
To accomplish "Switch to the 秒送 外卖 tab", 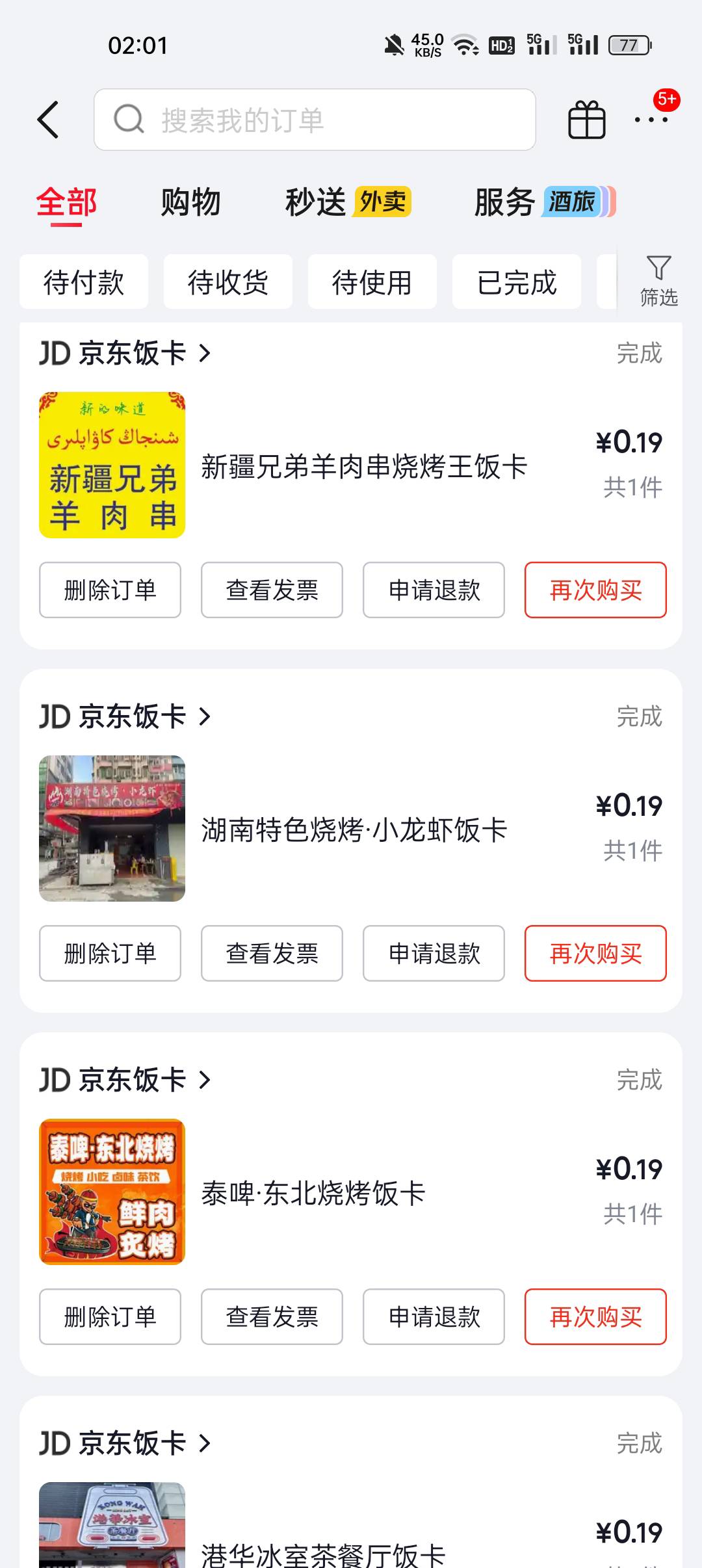I will click(x=348, y=202).
